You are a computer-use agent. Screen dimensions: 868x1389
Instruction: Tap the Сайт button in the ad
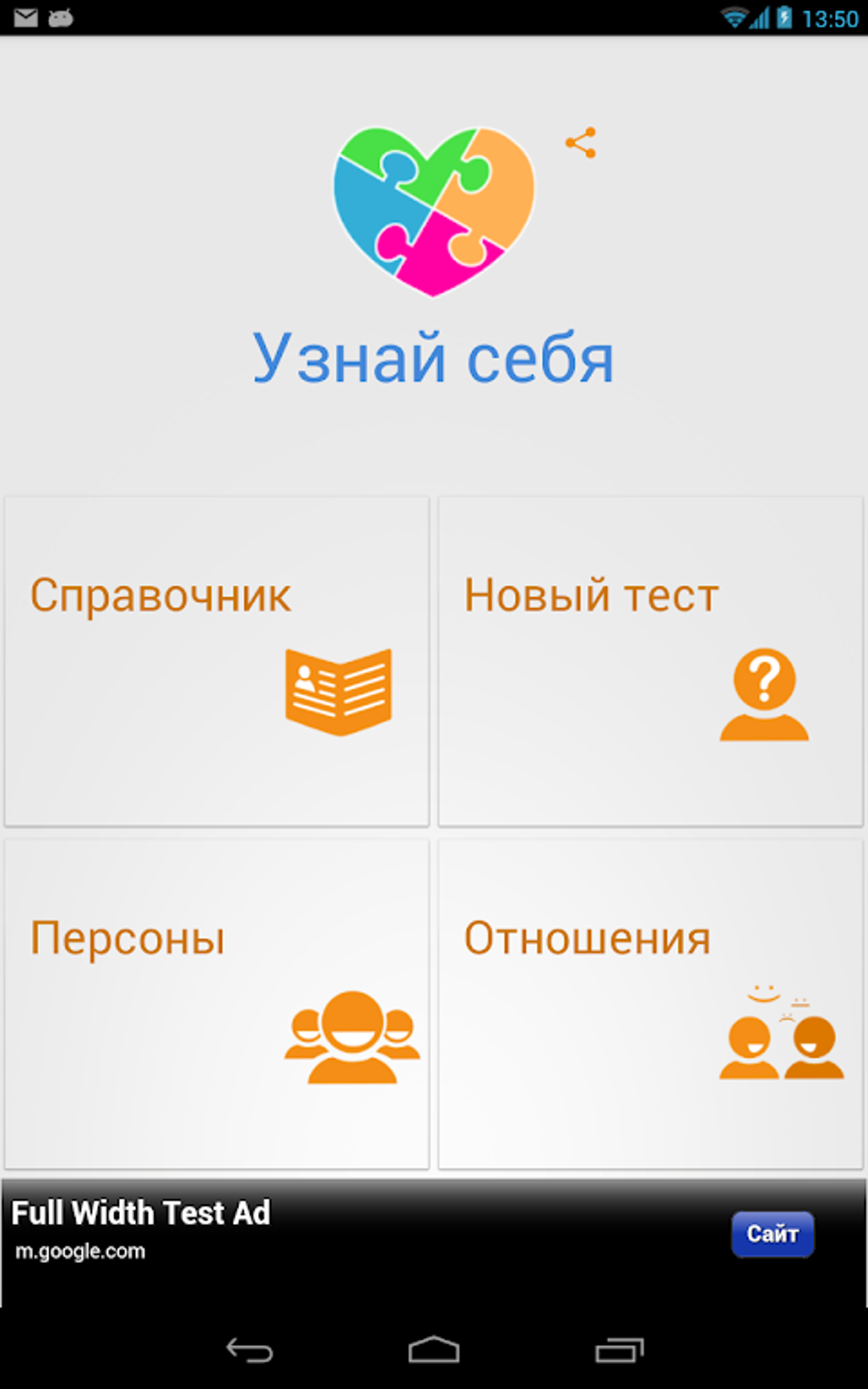tap(773, 1233)
